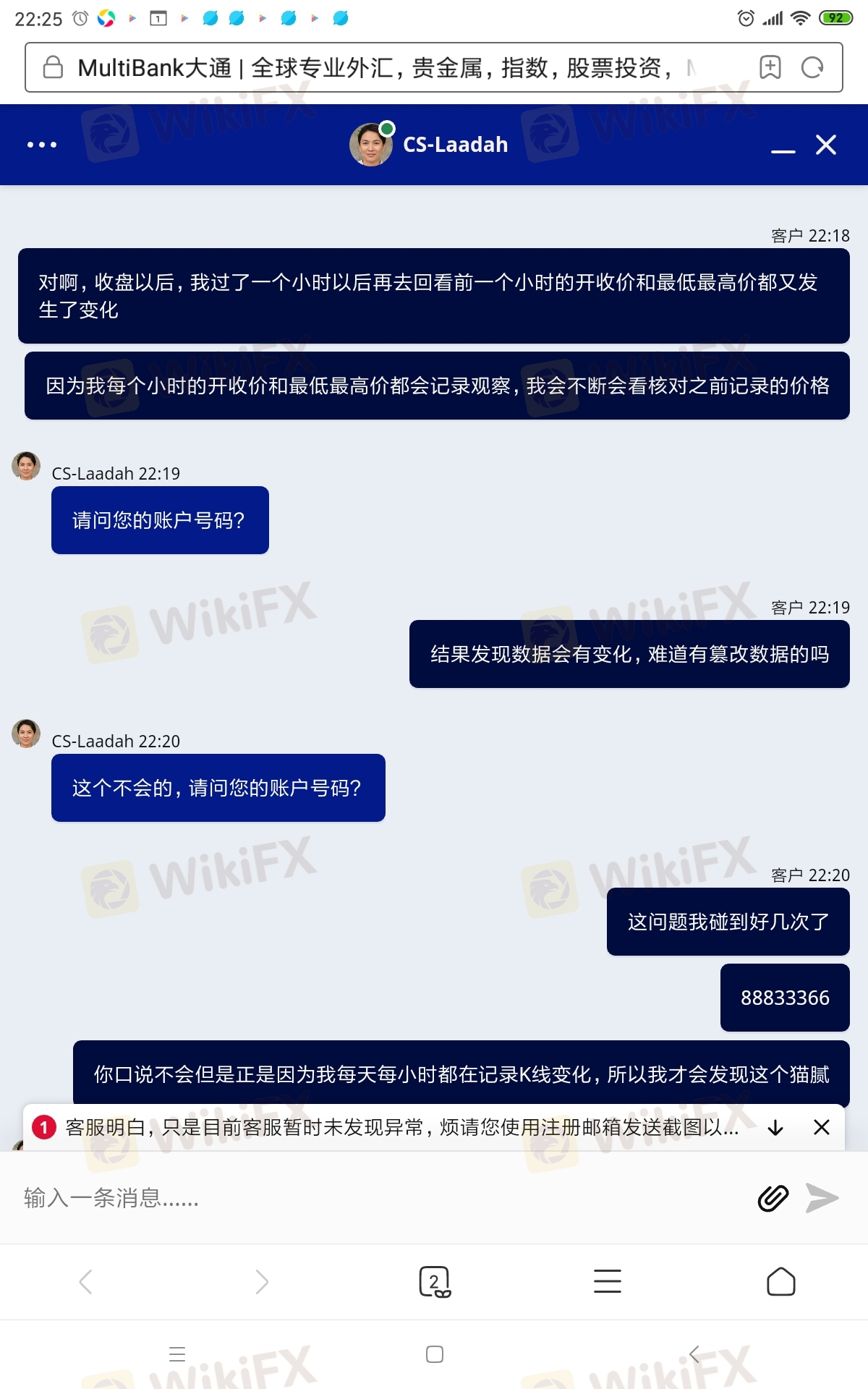
Task: Tap the system back navigation button
Action: 694,1354
